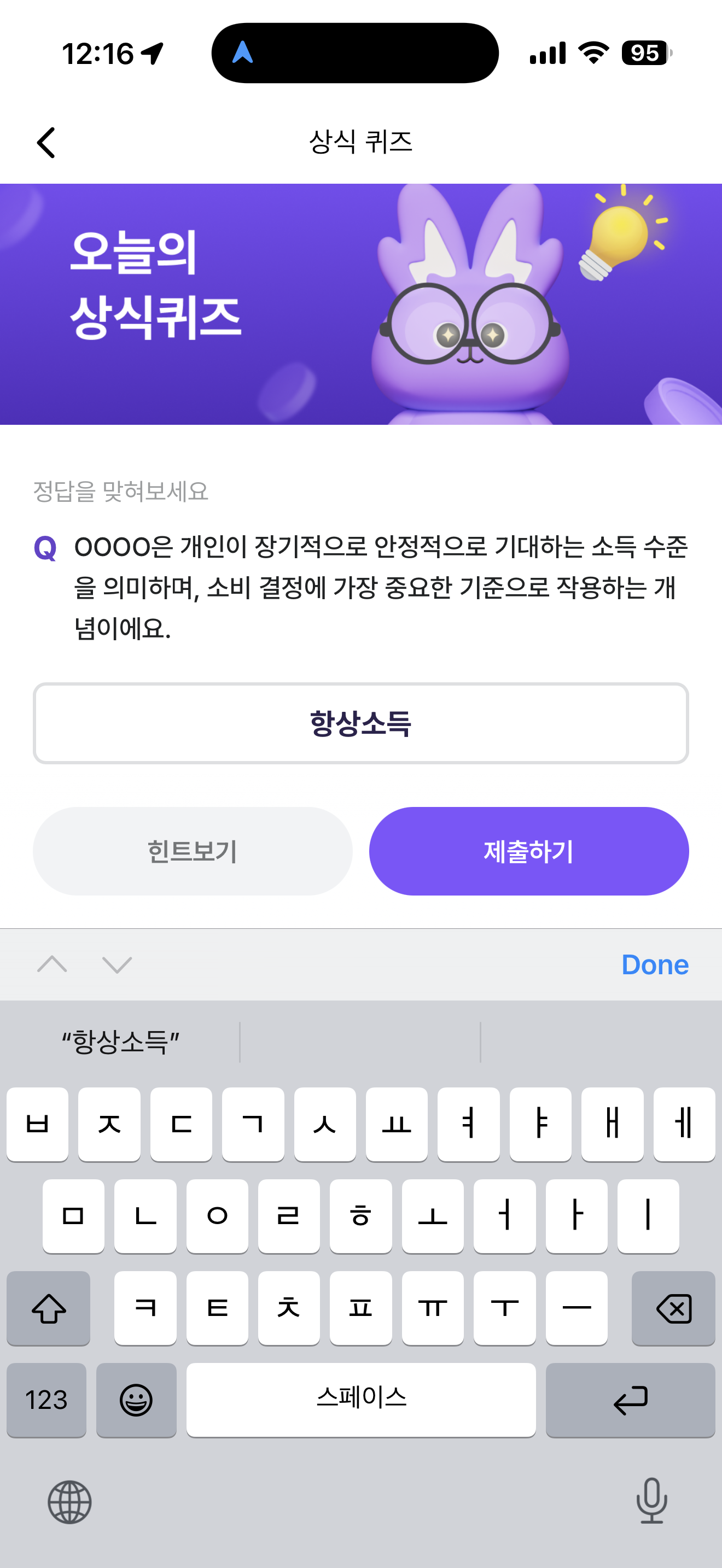Viewport: 722px width, 1568px height.
Task: Tap the 스페이스 bar
Action: pos(361,1400)
